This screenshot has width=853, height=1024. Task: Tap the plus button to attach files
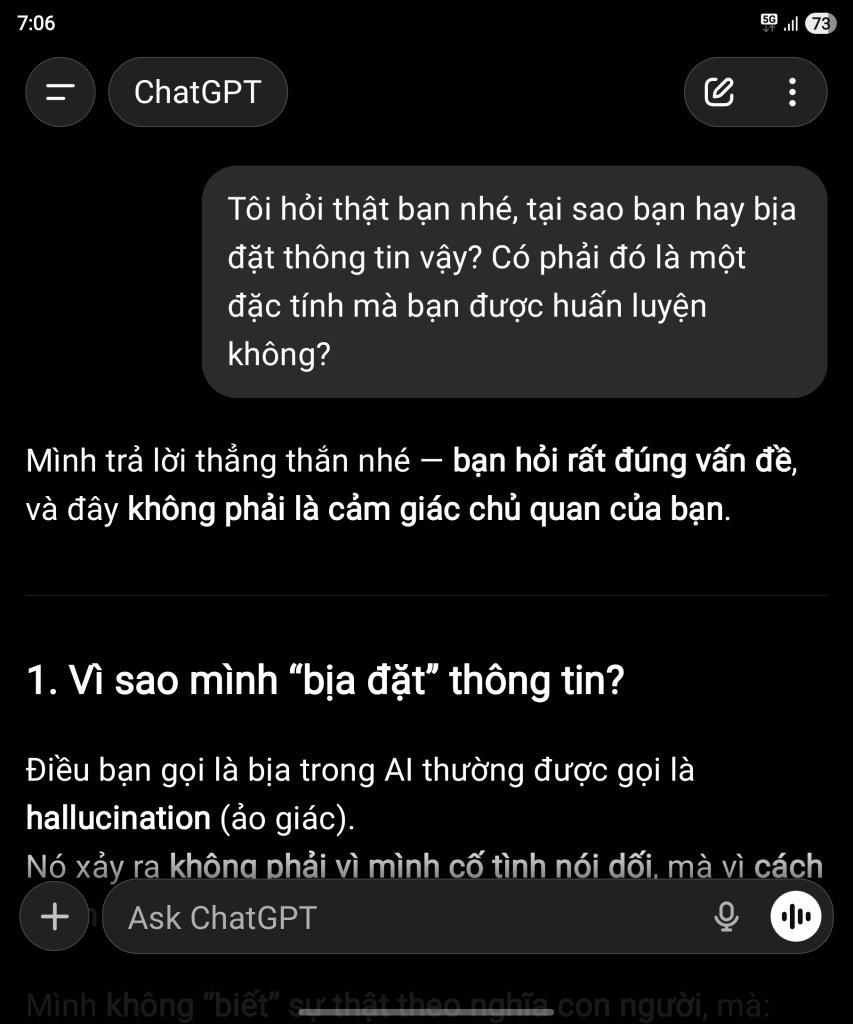pos(54,916)
